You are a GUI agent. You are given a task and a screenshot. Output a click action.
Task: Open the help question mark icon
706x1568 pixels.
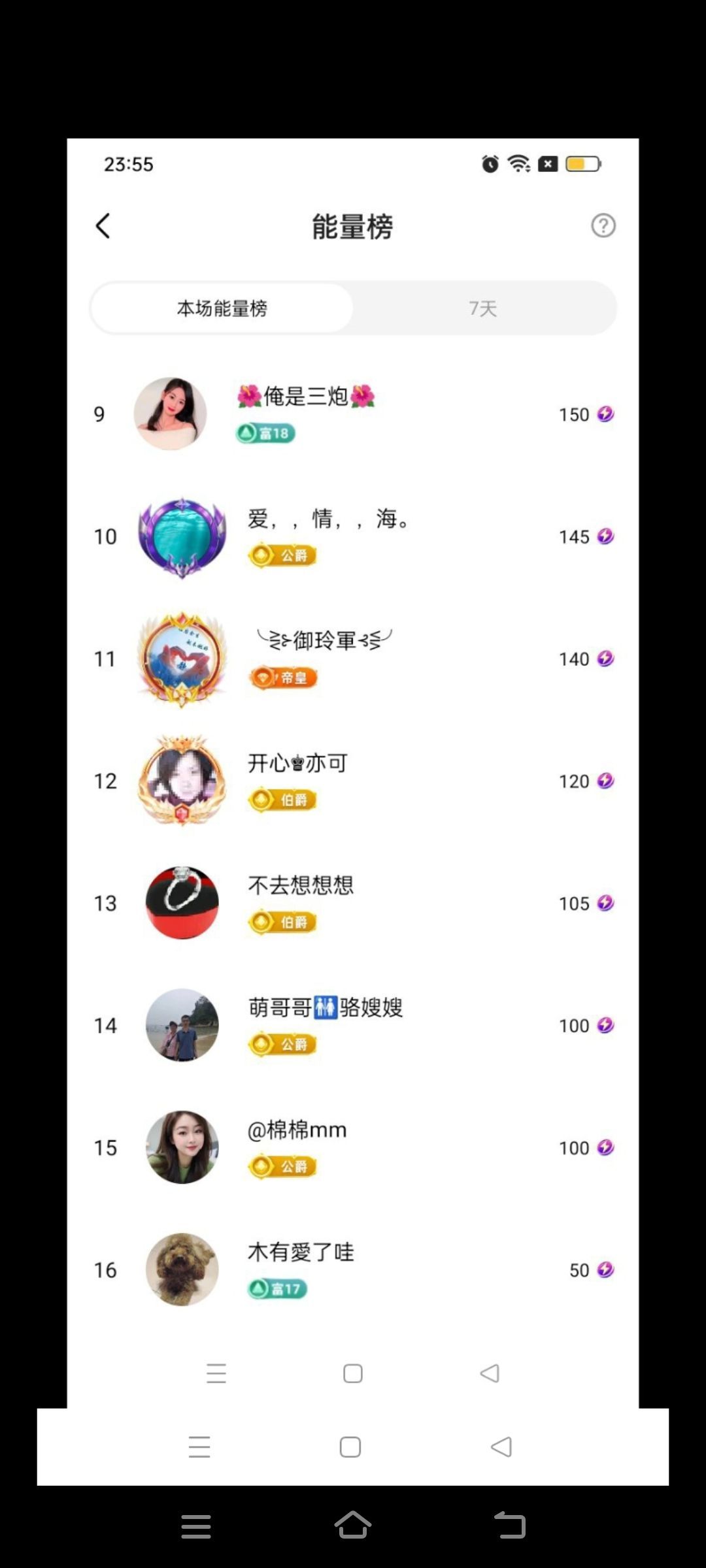[603, 225]
